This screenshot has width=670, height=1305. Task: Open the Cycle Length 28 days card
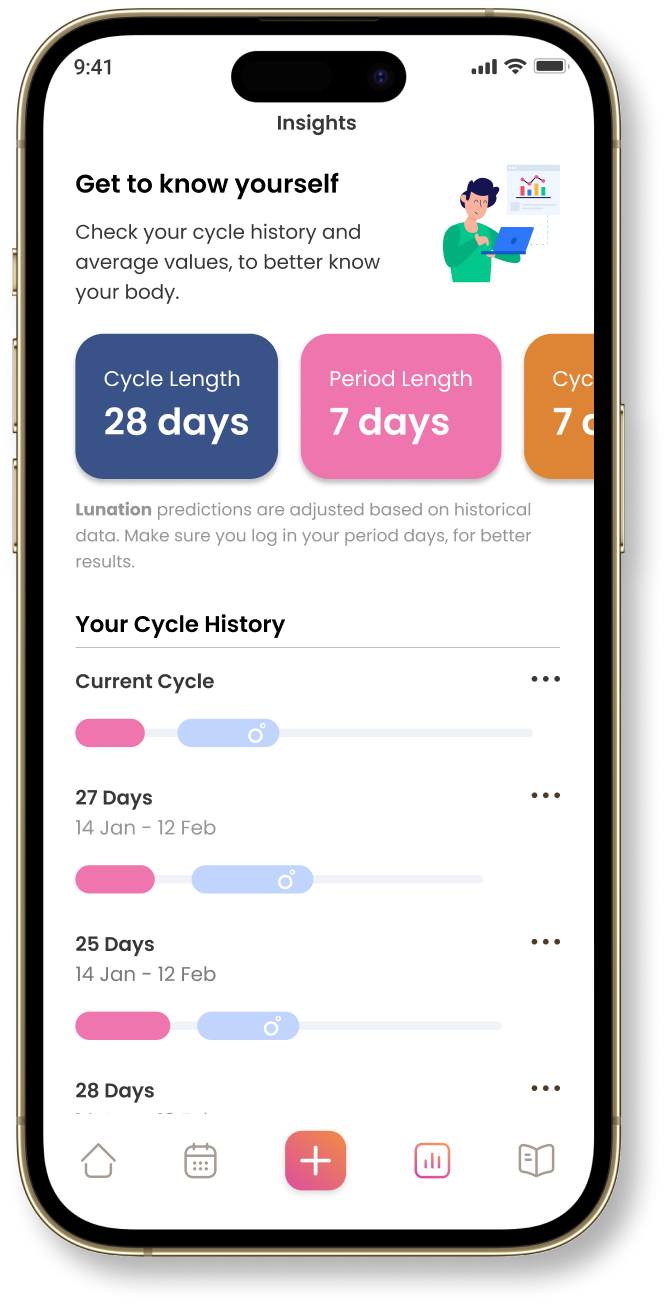coord(176,405)
